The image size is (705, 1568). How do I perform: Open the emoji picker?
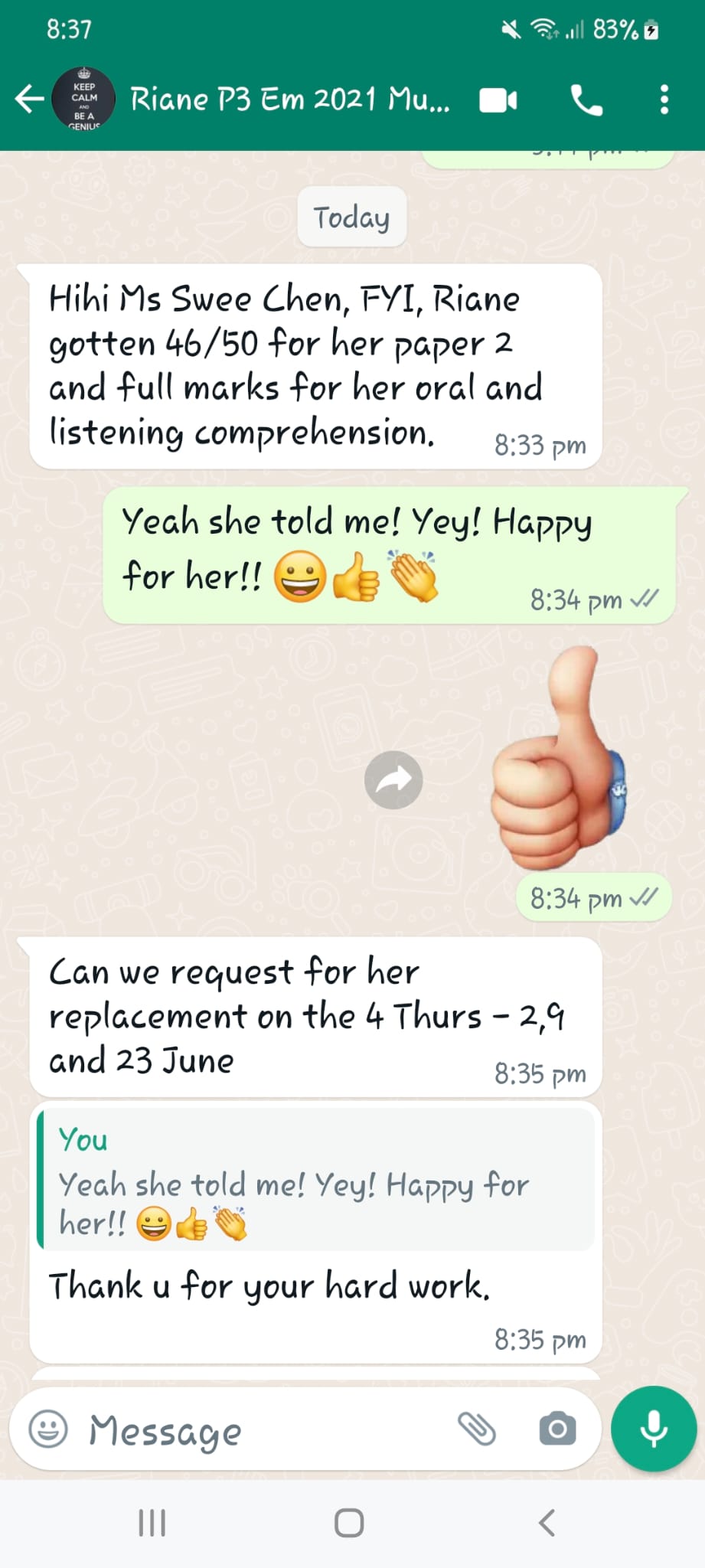pyautogui.click(x=48, y=1429)
